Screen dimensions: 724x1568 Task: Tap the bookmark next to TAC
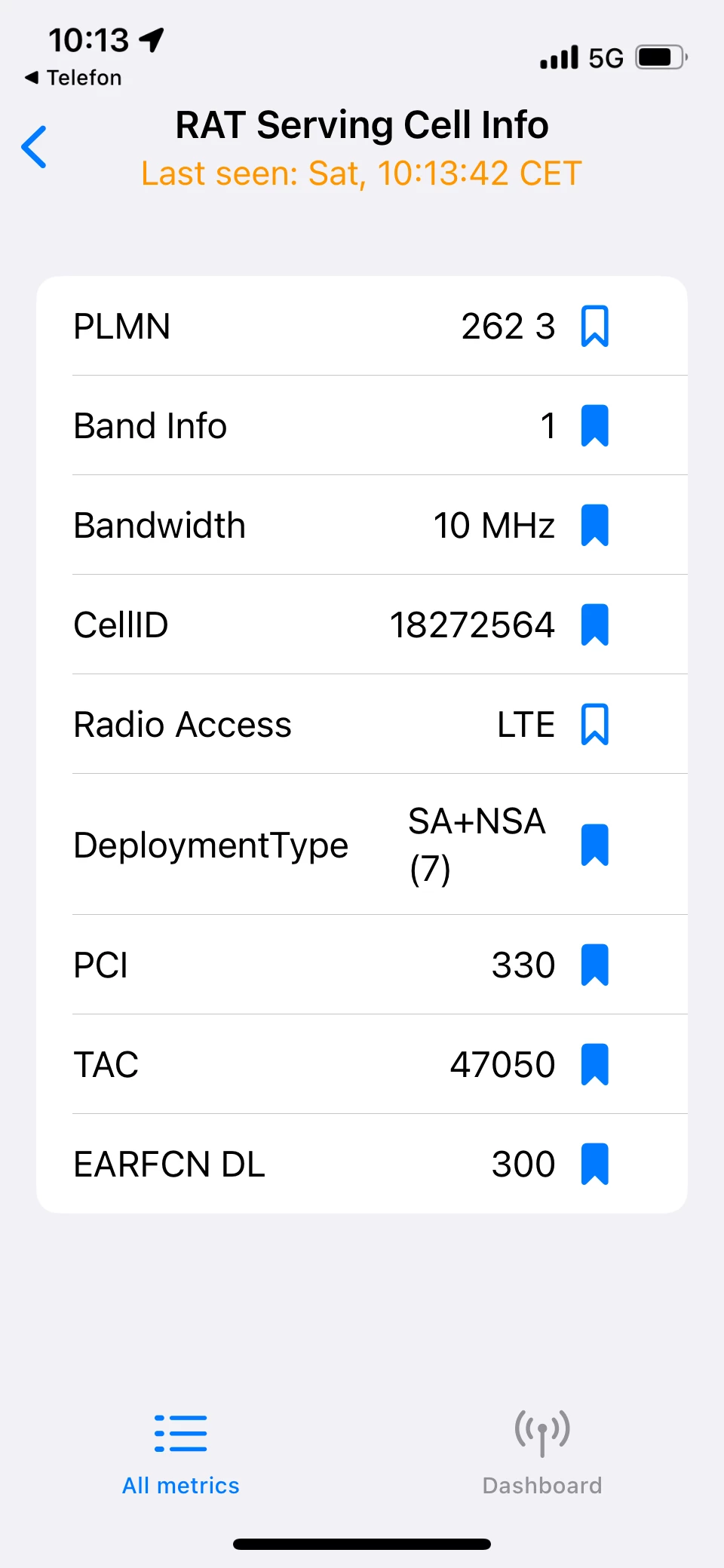click(594, 1064)
